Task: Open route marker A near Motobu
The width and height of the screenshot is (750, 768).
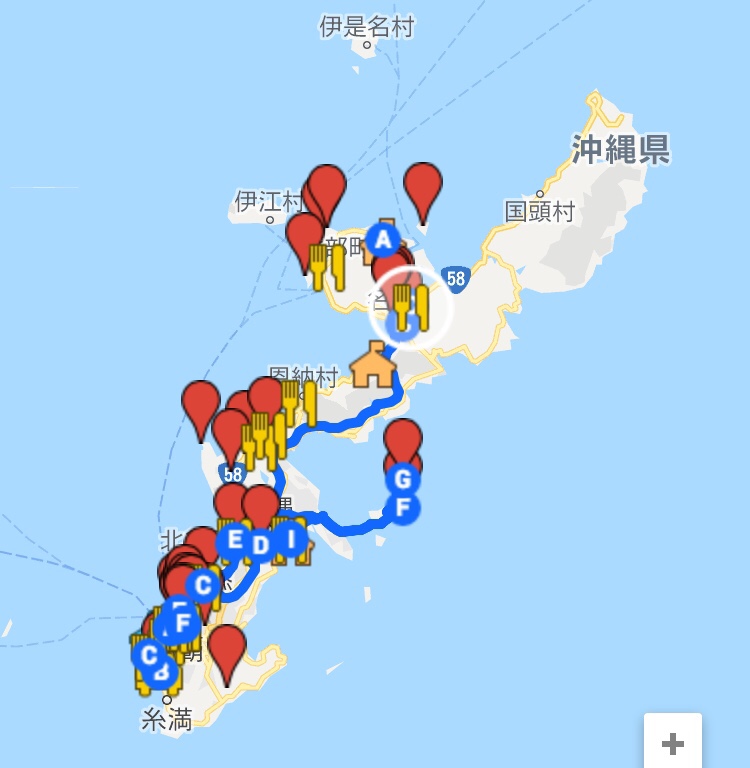Action: pyautogui.click(x=382, y=240)
